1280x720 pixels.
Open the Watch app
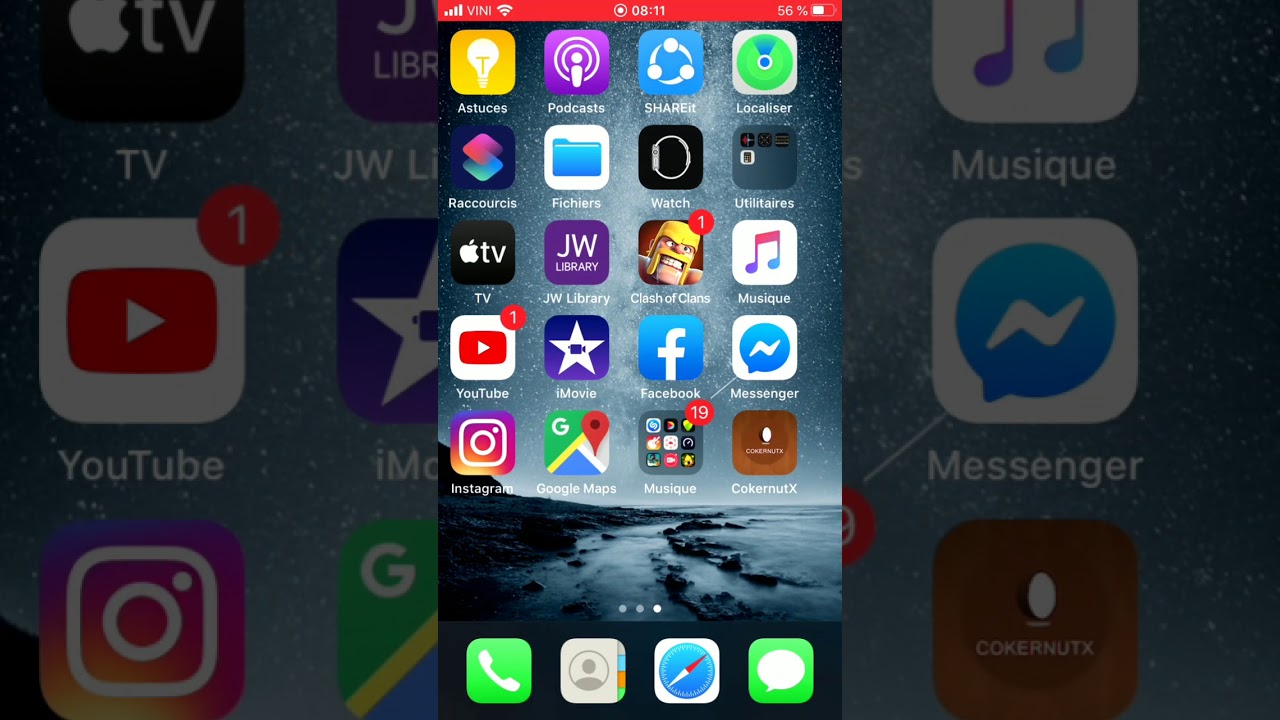click(670, 157)
